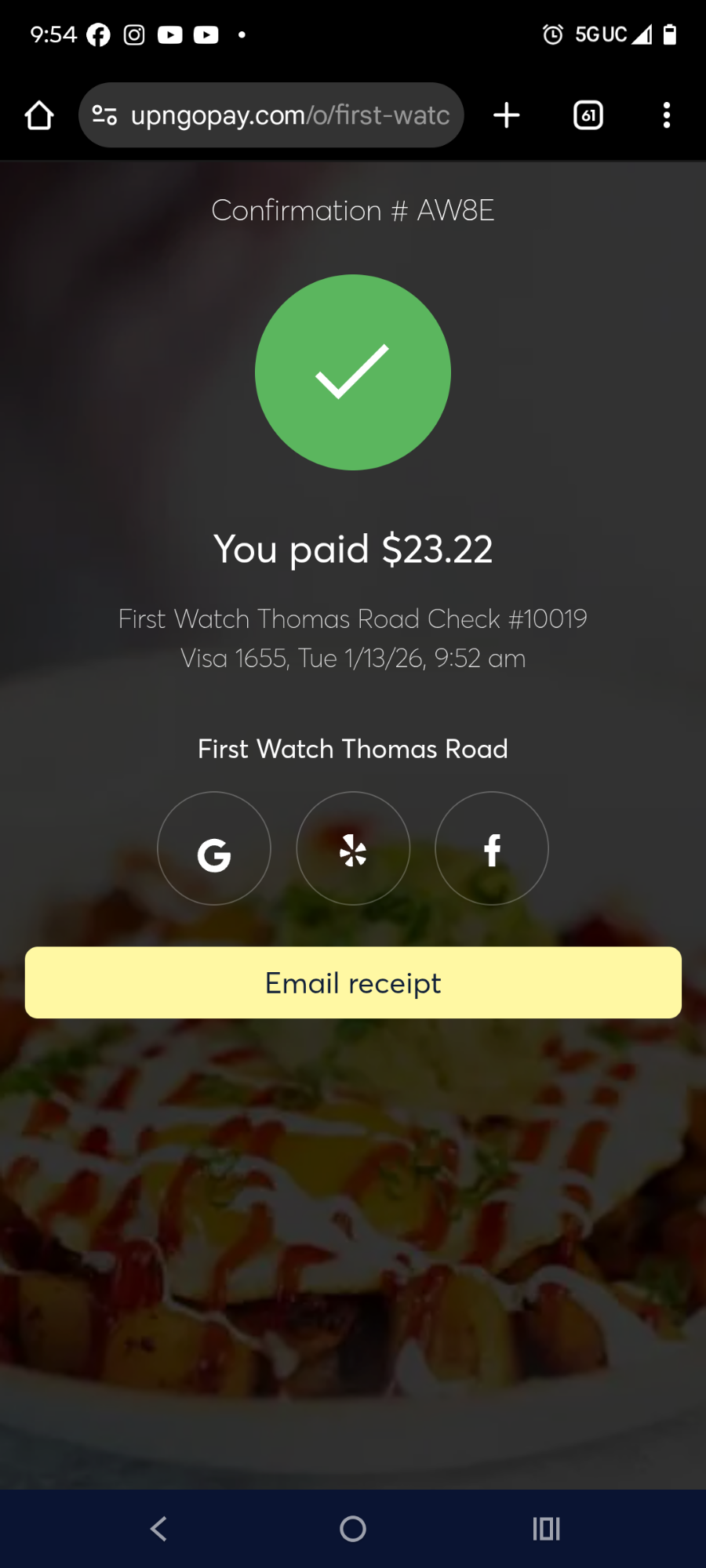Go back using system navigation
This screenshot has width=706, height=1568.
click(158, 1528)
